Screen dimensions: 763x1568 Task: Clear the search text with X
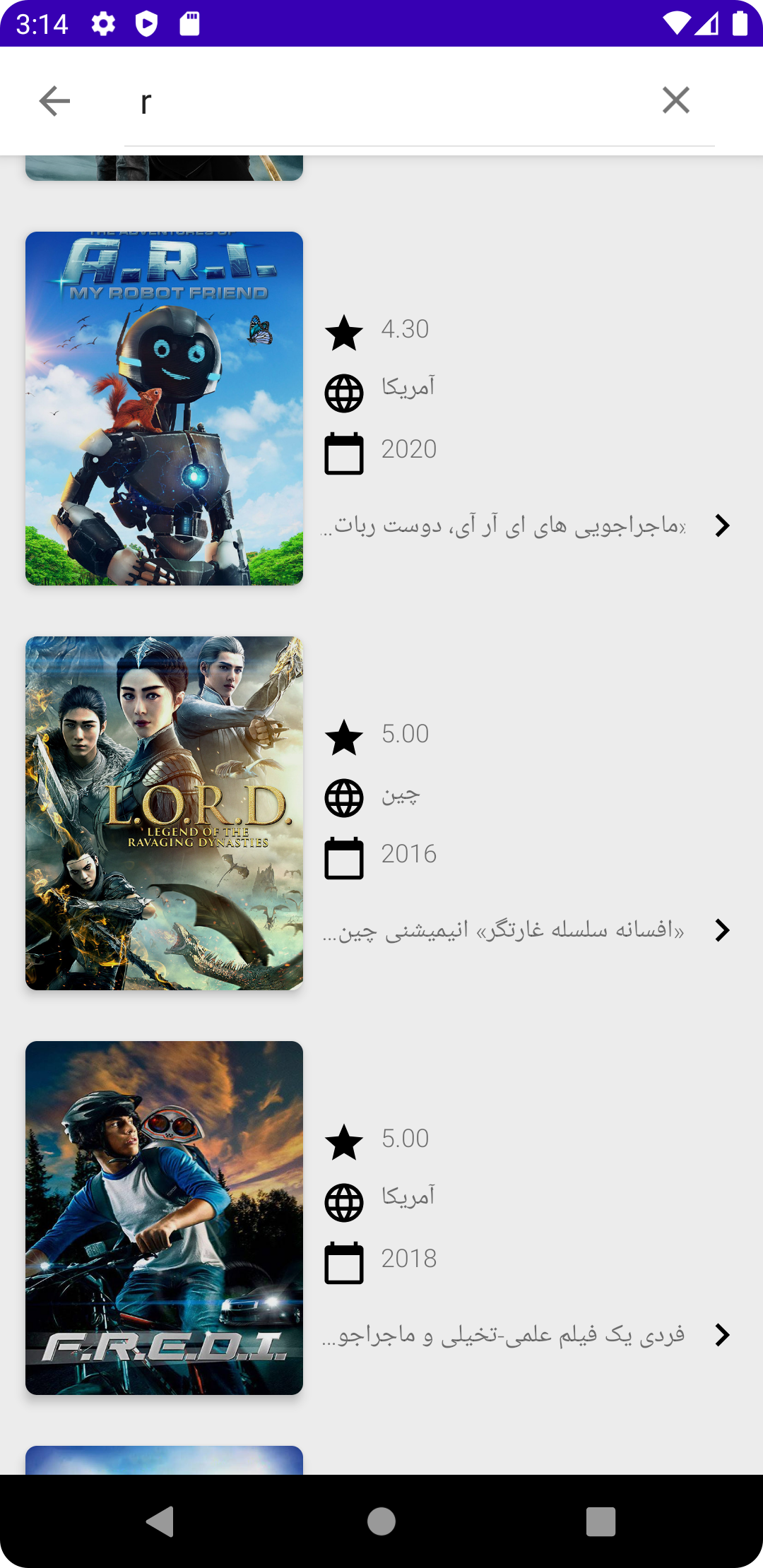pyautogui.click(x=675, y=100)
